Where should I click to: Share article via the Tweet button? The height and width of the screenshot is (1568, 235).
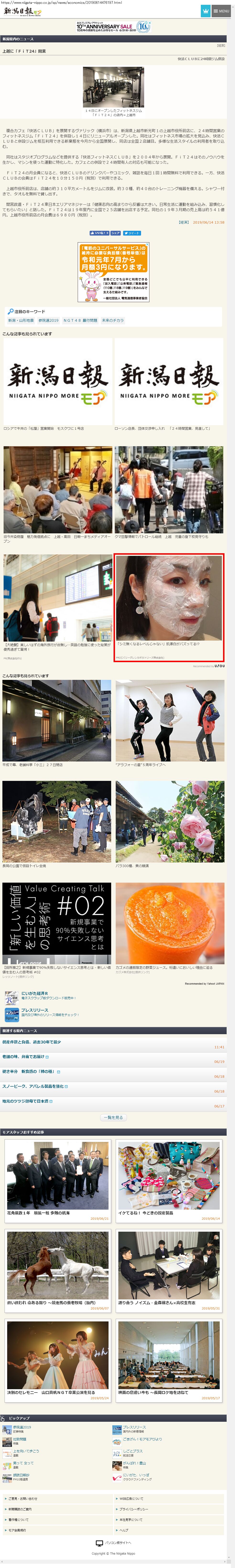coord(132,232)
